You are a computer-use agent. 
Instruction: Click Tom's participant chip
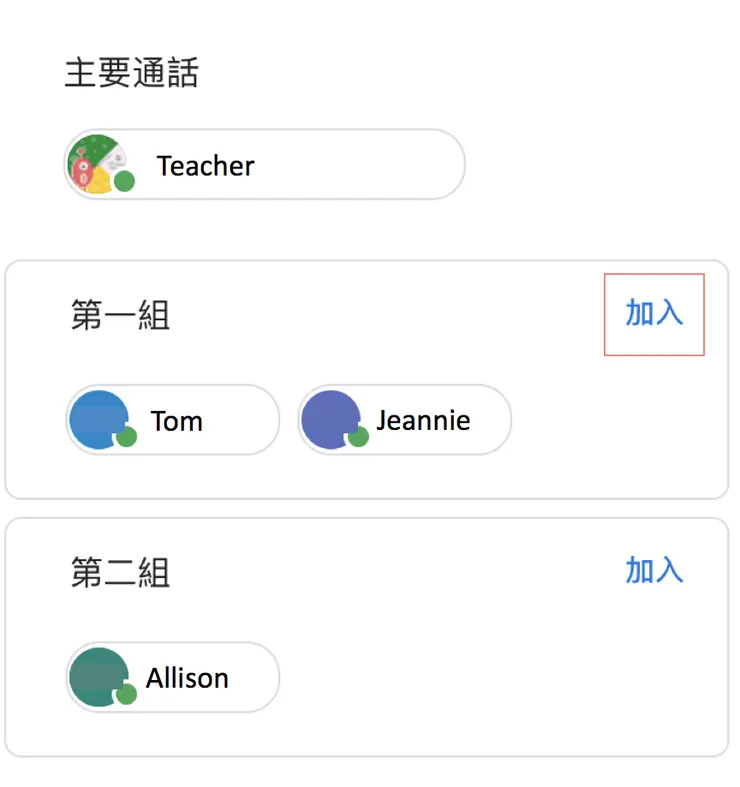click(x=172, y=420)
